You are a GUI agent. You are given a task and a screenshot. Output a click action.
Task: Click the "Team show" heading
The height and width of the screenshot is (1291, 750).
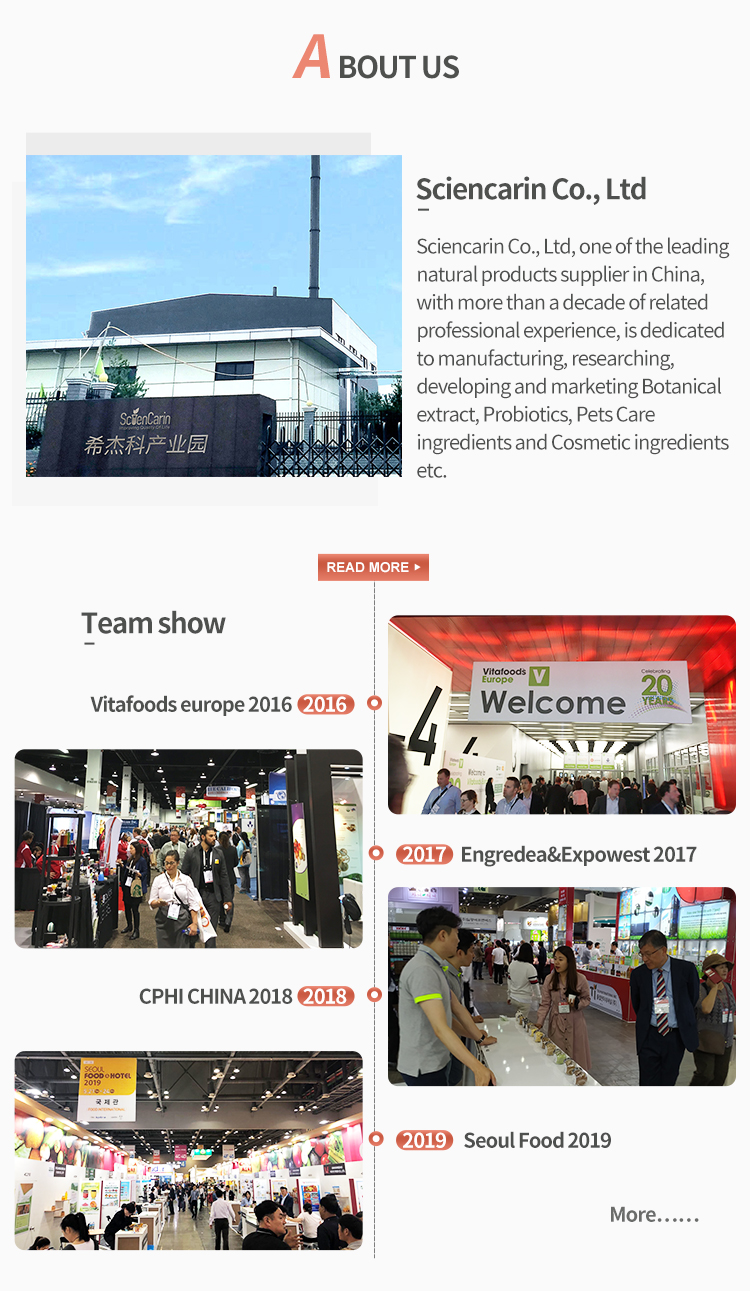[153, 623]
